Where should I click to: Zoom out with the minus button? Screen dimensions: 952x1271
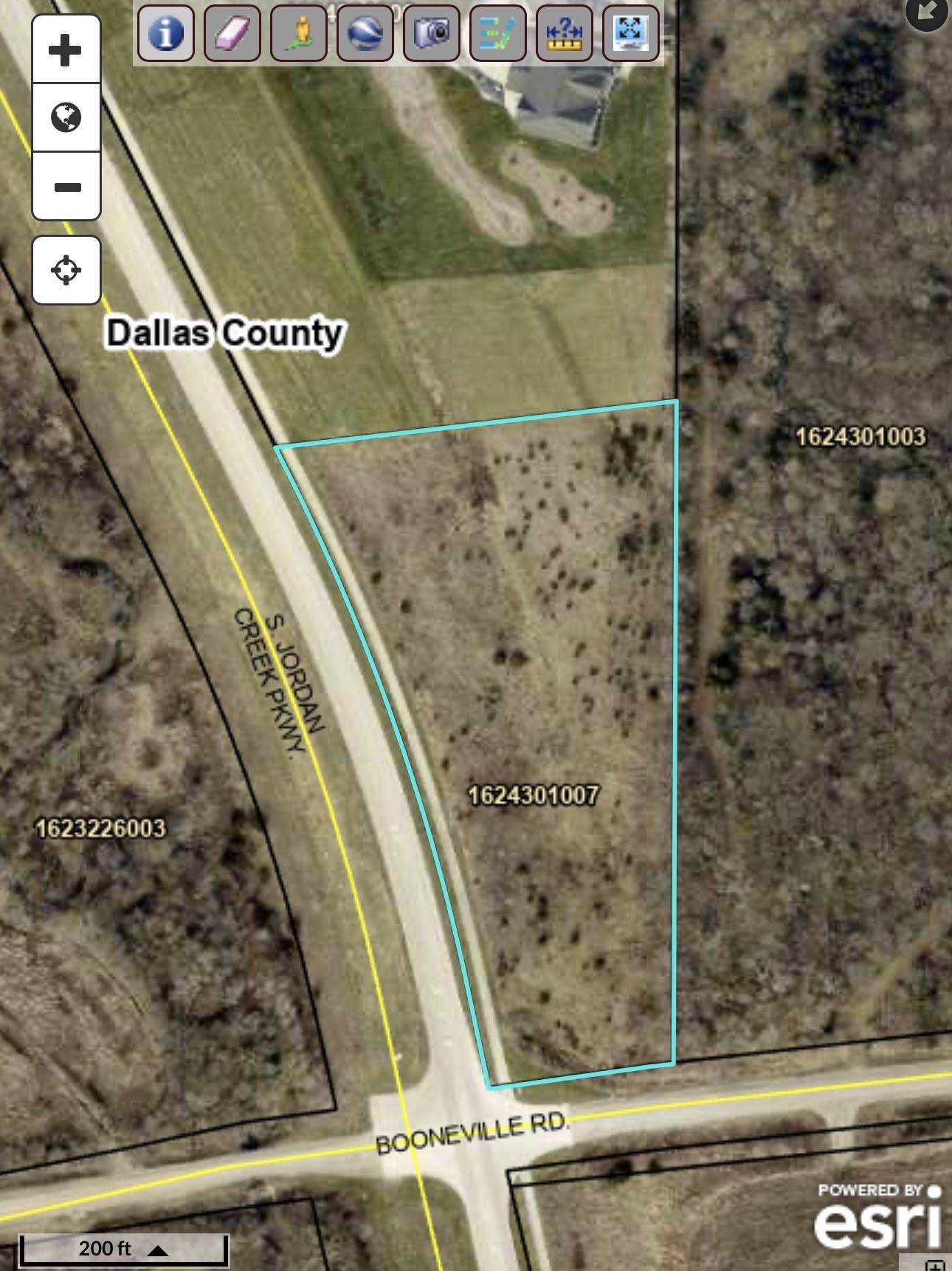pyautogui.click(x=66, y=186)
